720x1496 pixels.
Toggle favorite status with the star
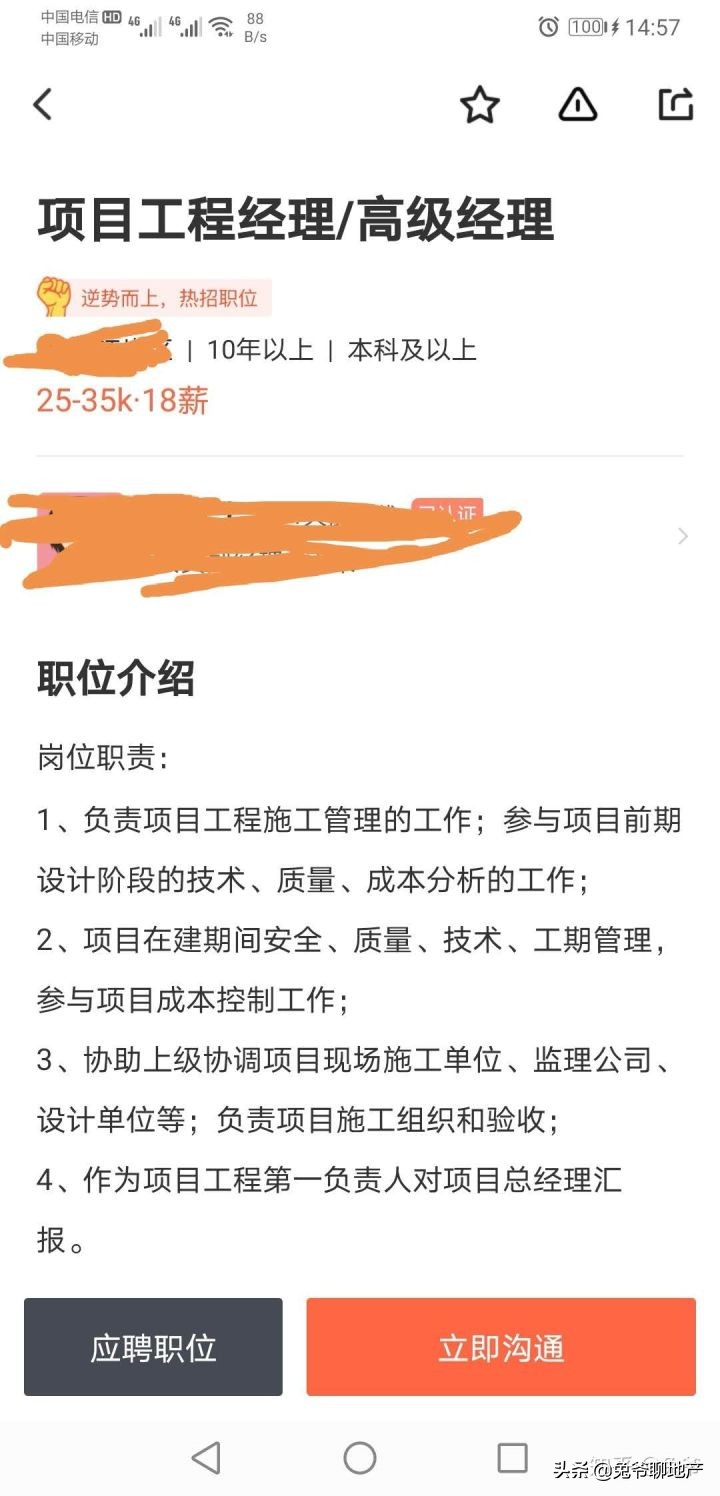(x=478, y=103)
